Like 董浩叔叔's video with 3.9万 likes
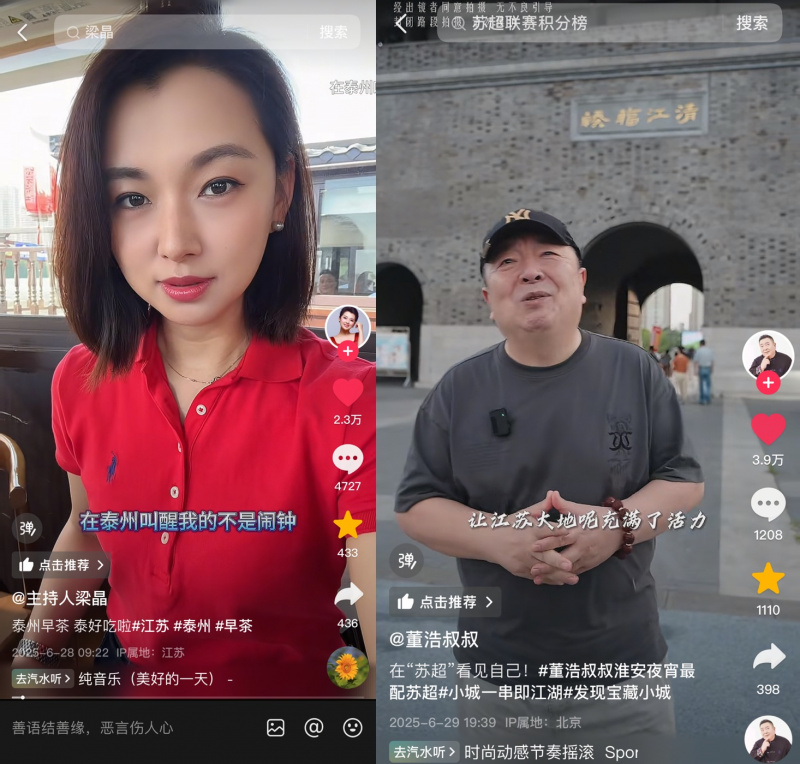The width and height of the screenshot is (800, 764). click(768, 429)
